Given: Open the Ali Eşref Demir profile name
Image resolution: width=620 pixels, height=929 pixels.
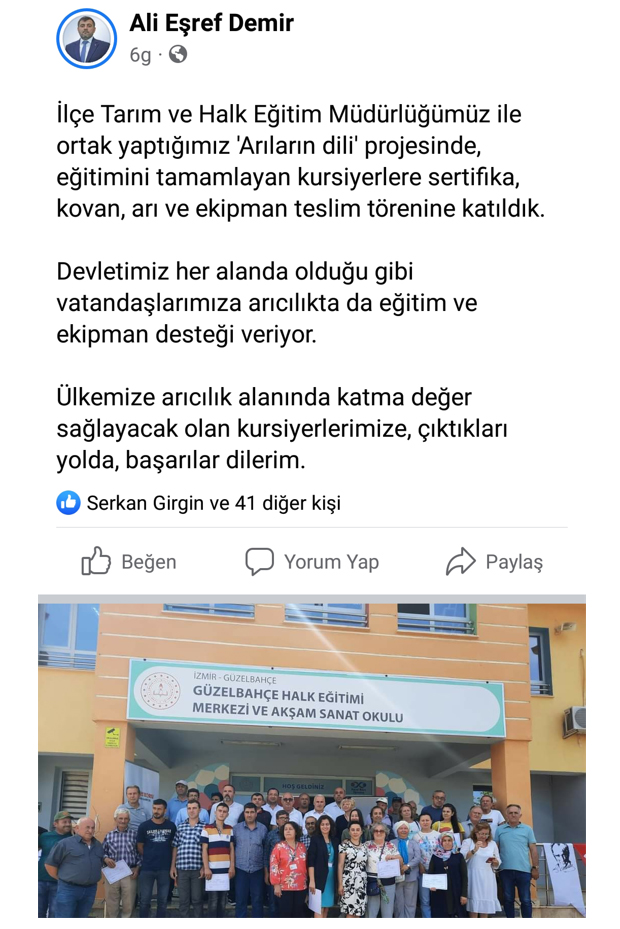Looking at the screenshot, I should 211,23.
